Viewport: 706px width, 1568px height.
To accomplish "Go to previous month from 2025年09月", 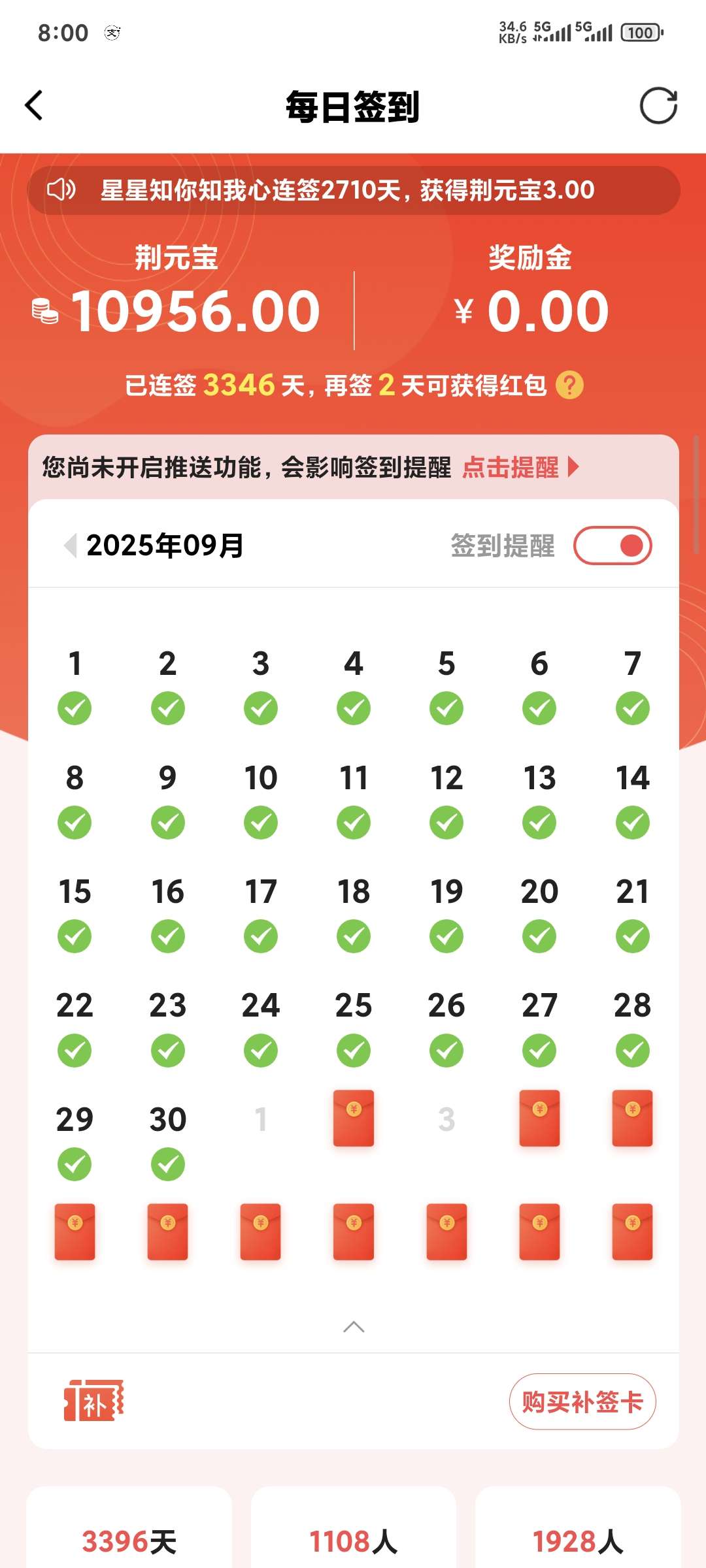I will (x=70, y=545).
